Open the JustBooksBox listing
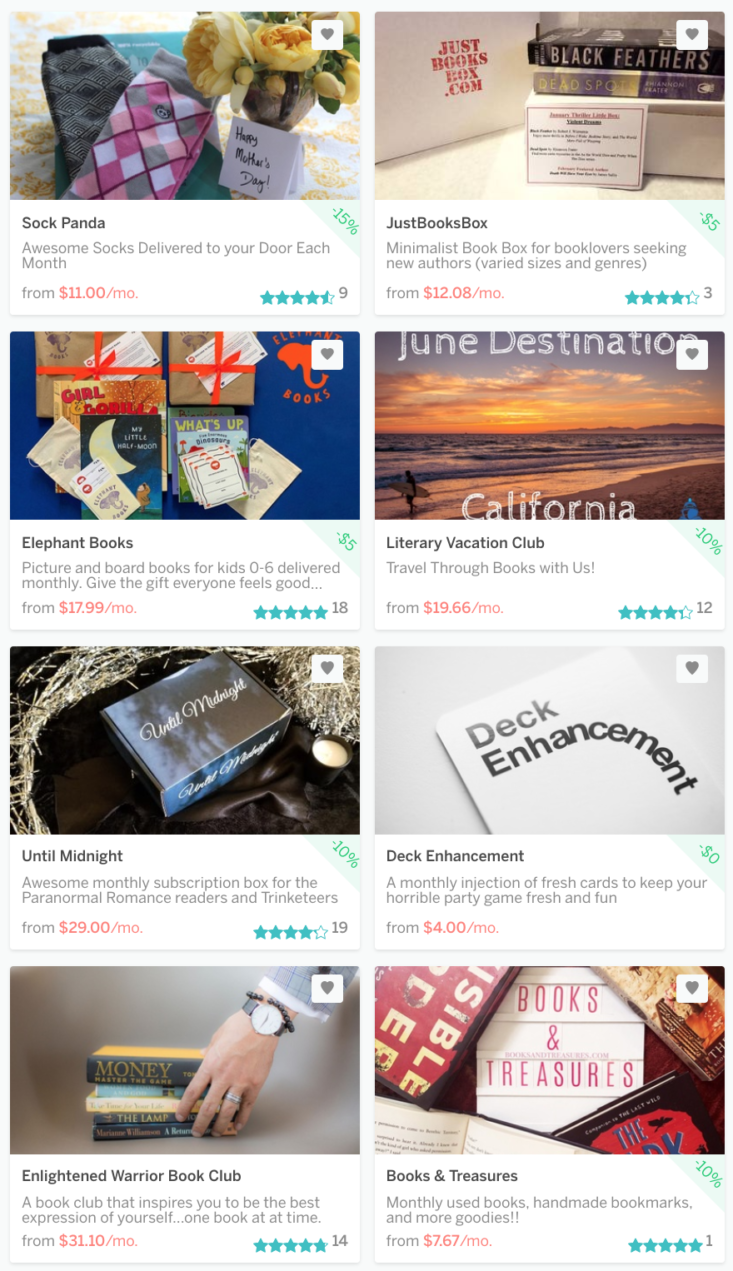Image resolution: width=733 pixels, height=1271 pixels. (436, 223)
